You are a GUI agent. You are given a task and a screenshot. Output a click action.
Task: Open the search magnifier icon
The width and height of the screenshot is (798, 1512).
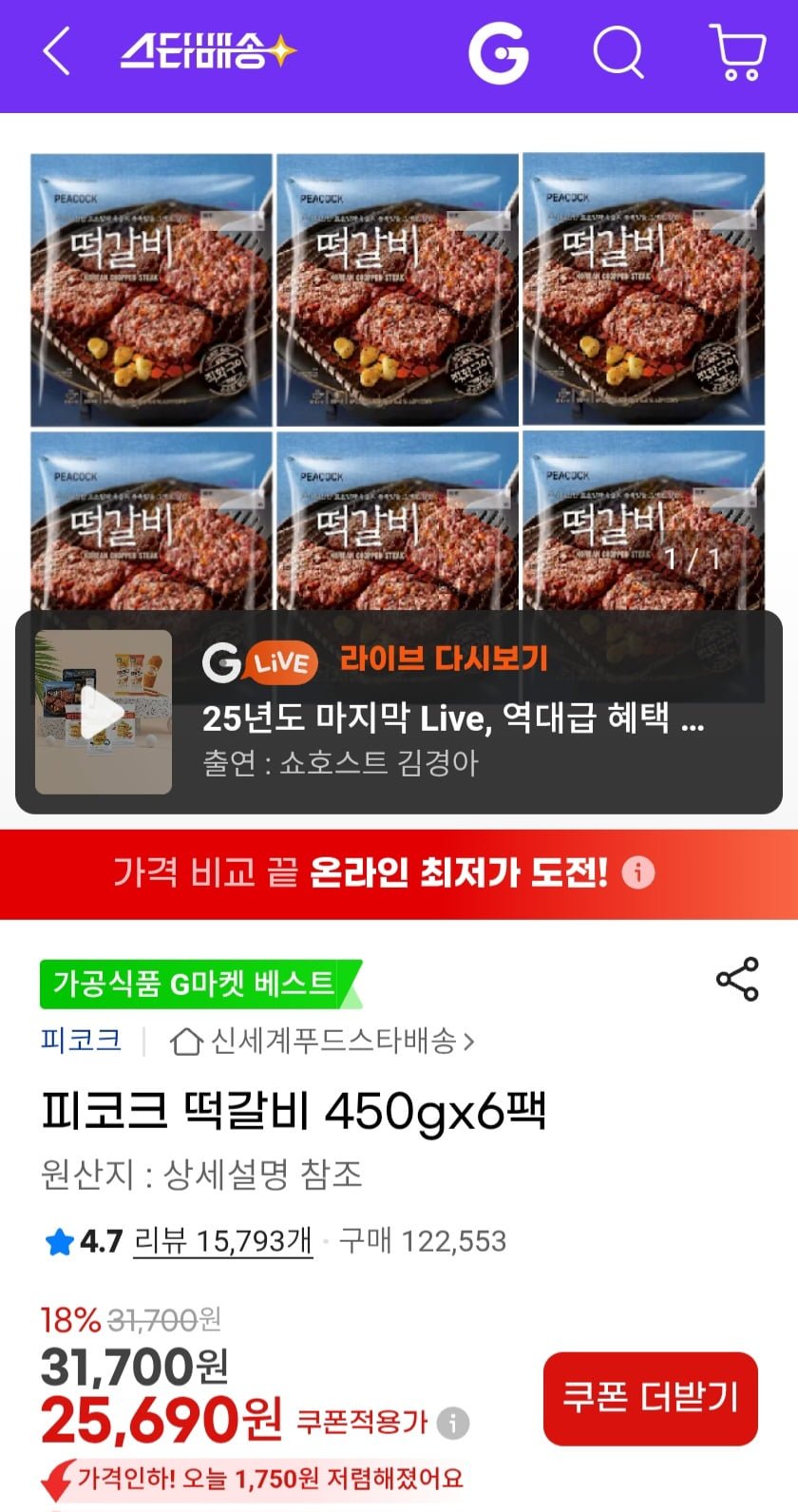pyautogui.click(x=619, y=52)
